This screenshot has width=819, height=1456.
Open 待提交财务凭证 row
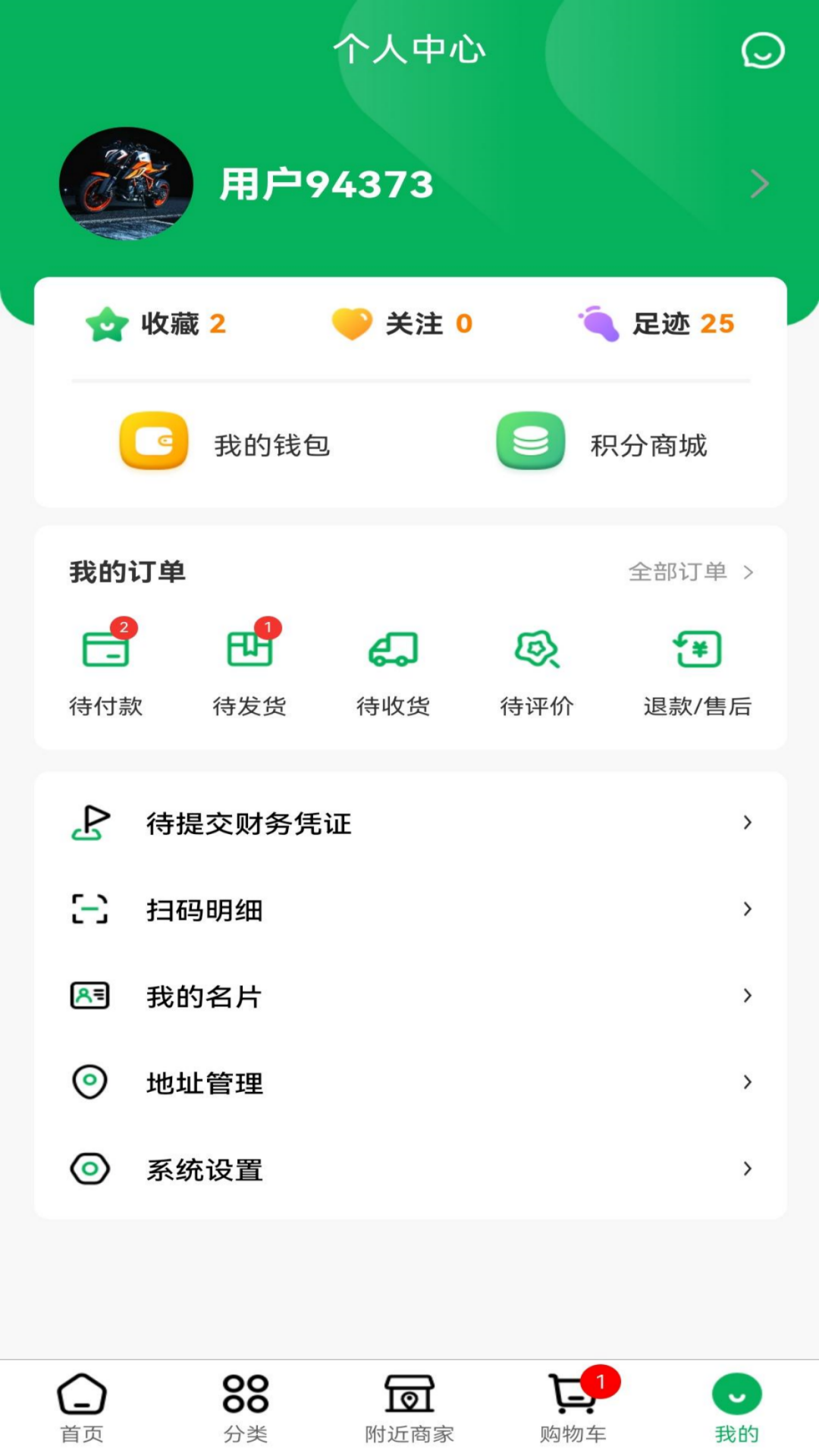[x=409, y=823]
